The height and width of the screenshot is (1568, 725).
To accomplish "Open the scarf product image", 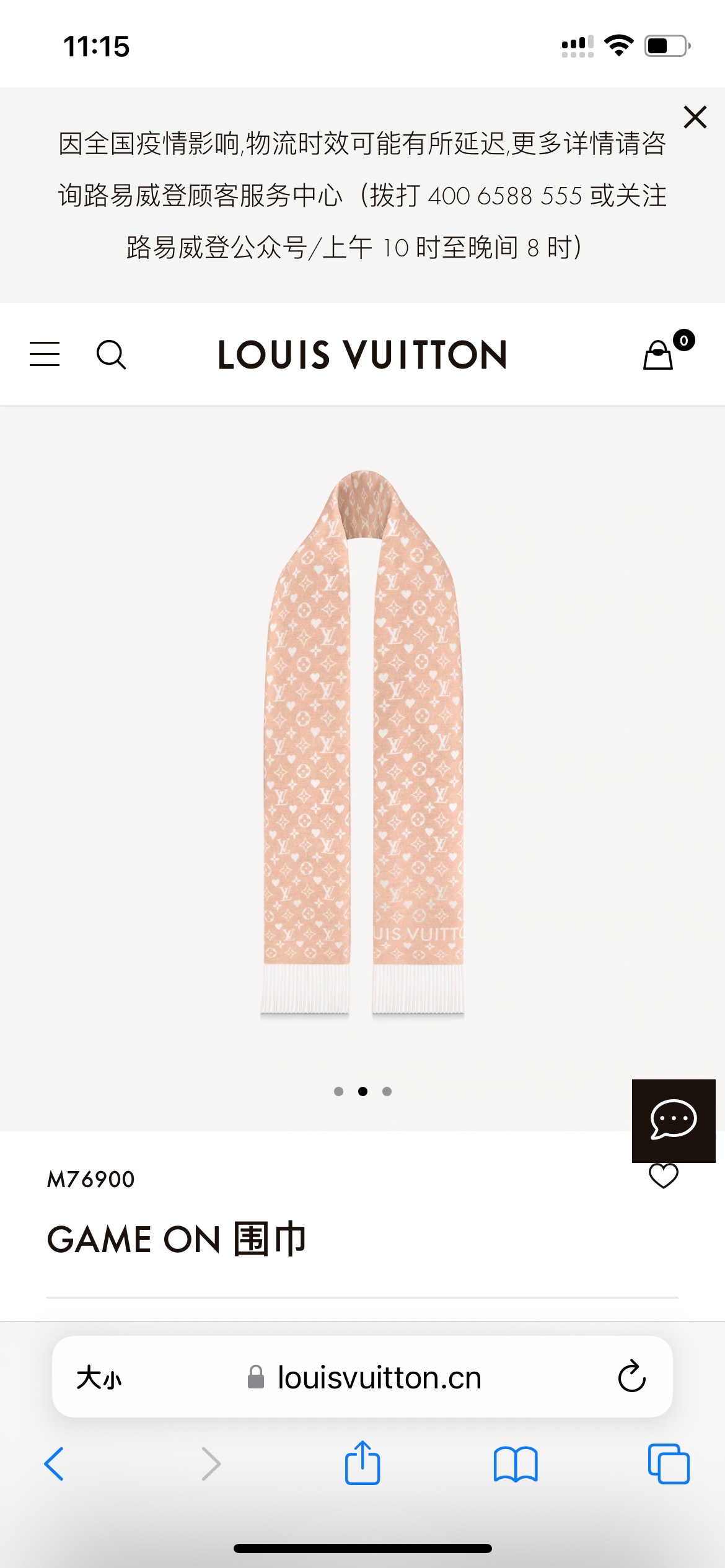I will point(362,743).
